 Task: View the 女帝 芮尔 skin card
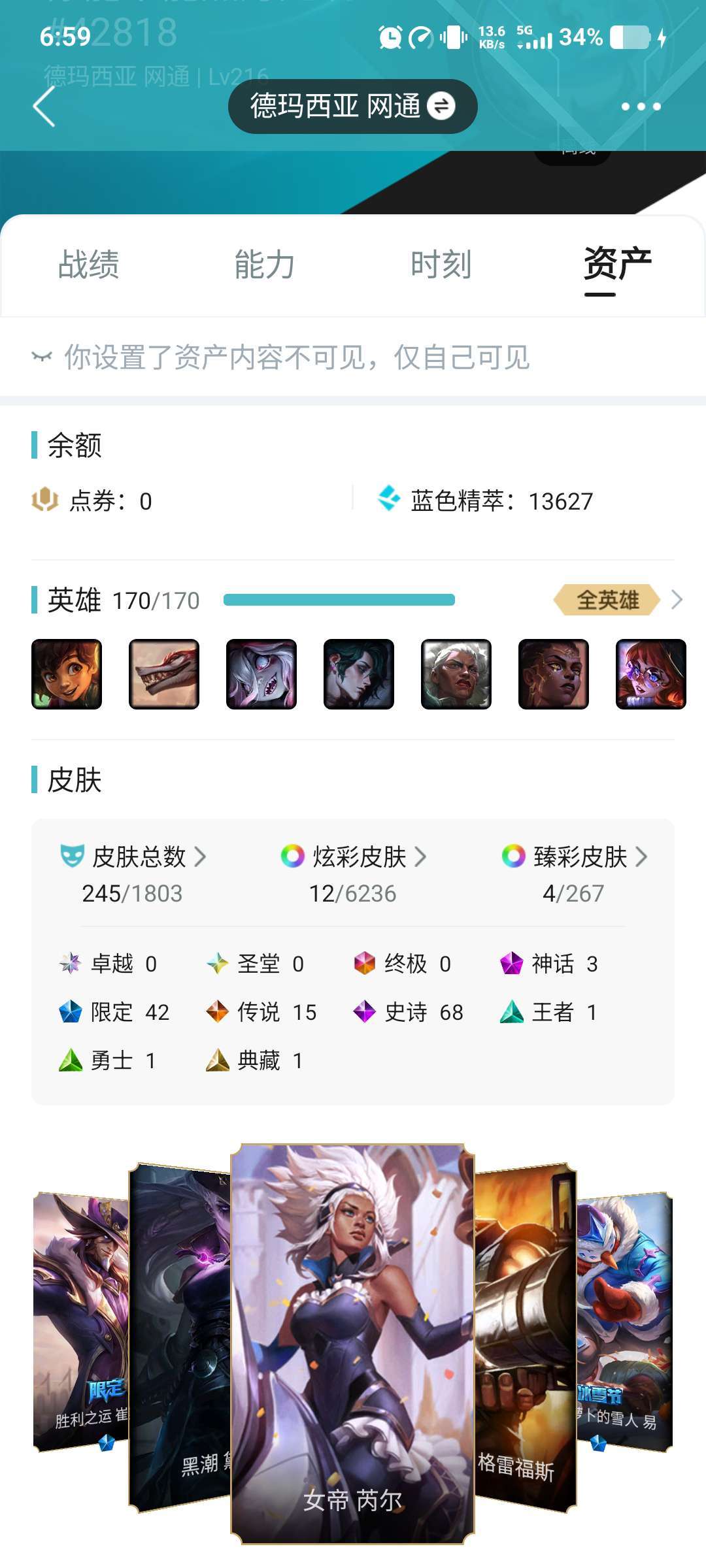(352, 1344)
